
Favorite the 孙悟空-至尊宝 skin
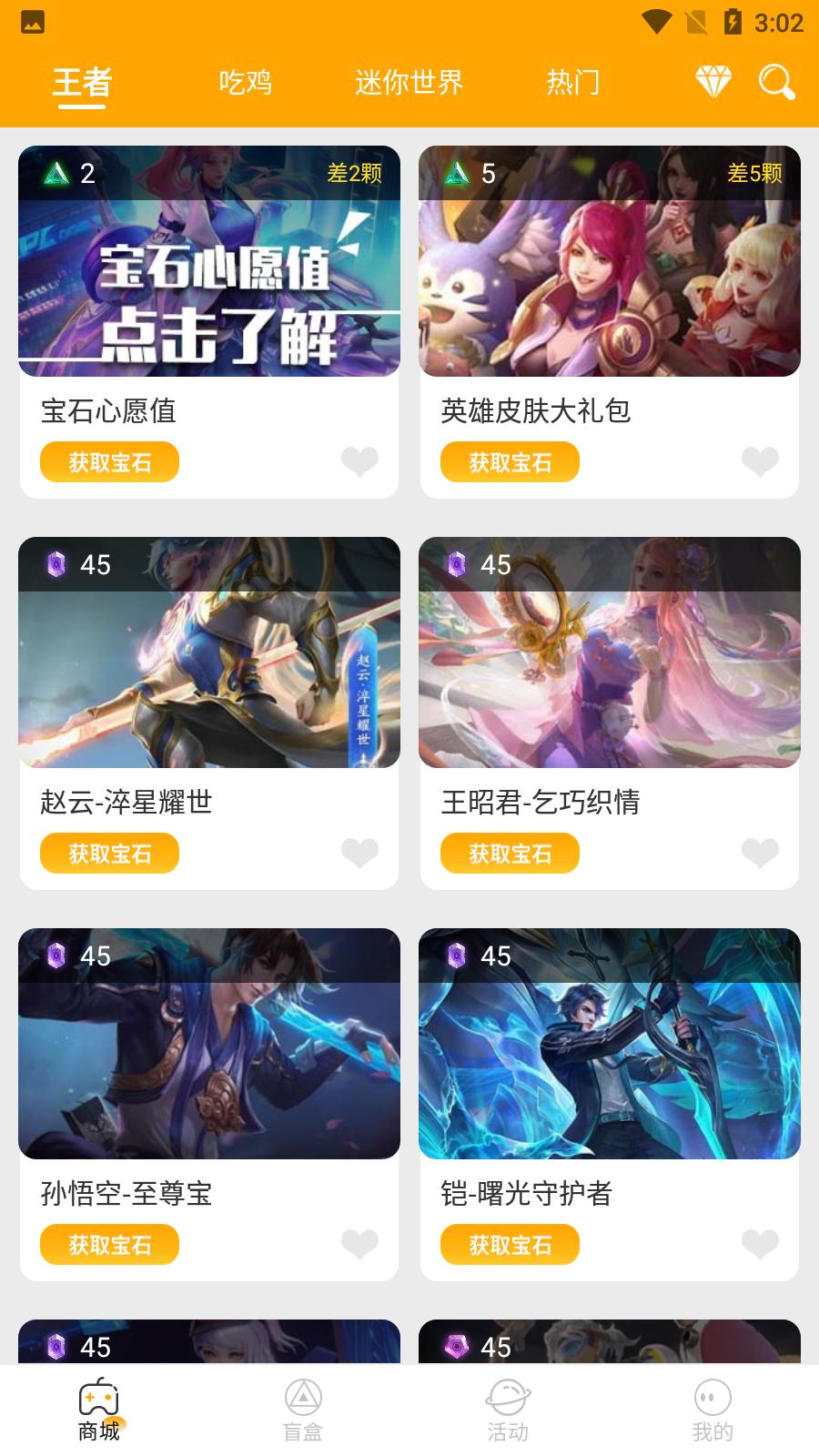click(359, 1245)
